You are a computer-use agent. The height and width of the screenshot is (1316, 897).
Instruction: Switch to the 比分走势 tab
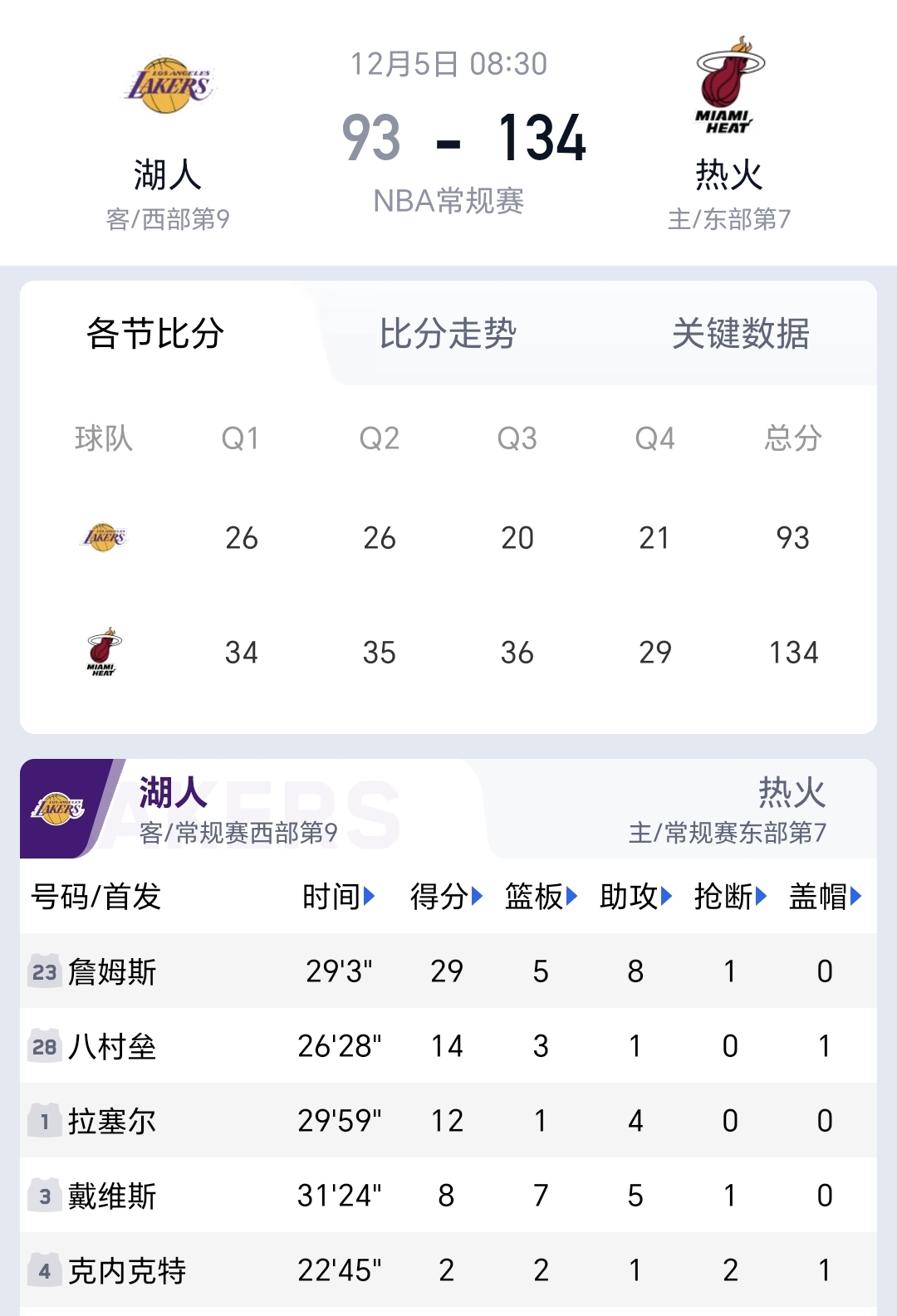[x=448, y=334]
